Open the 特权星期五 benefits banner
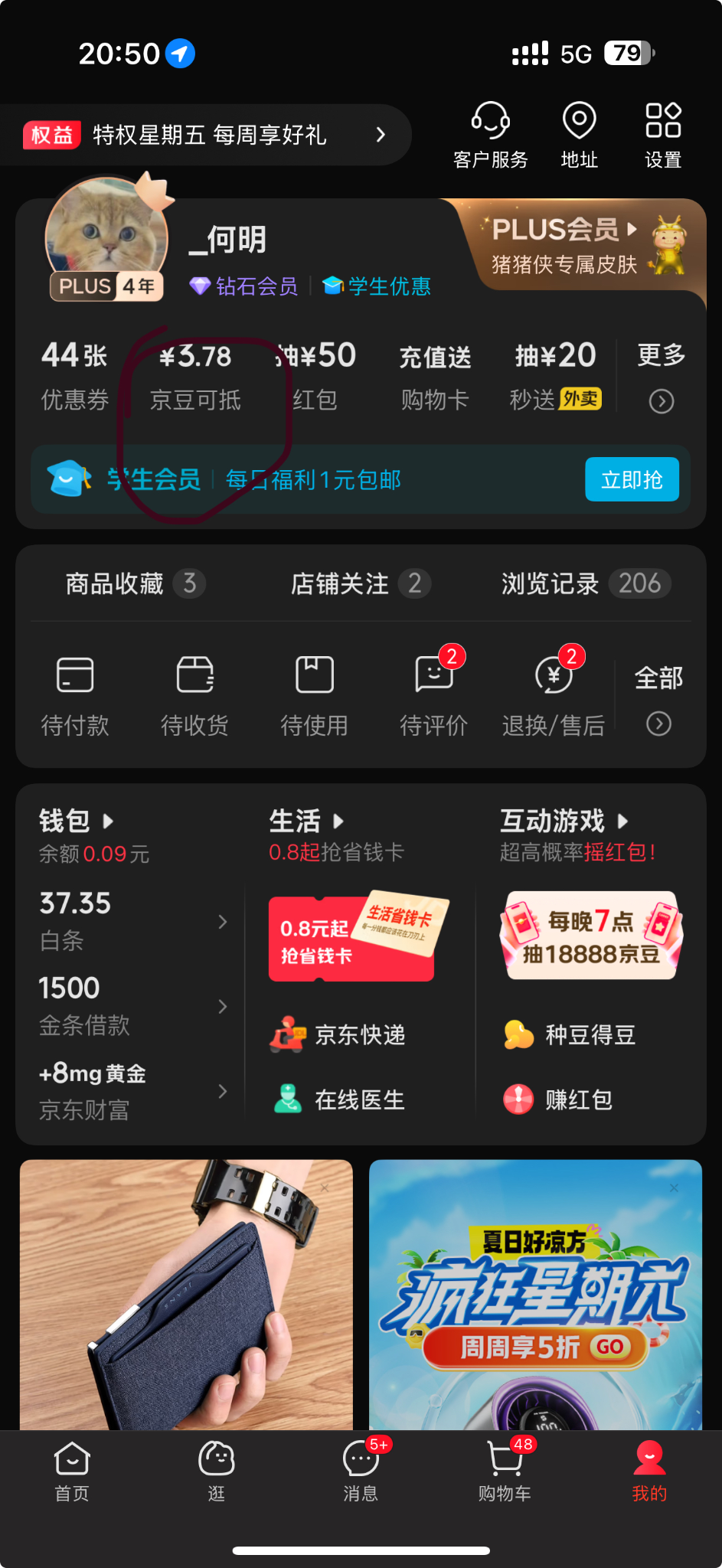 207,136
